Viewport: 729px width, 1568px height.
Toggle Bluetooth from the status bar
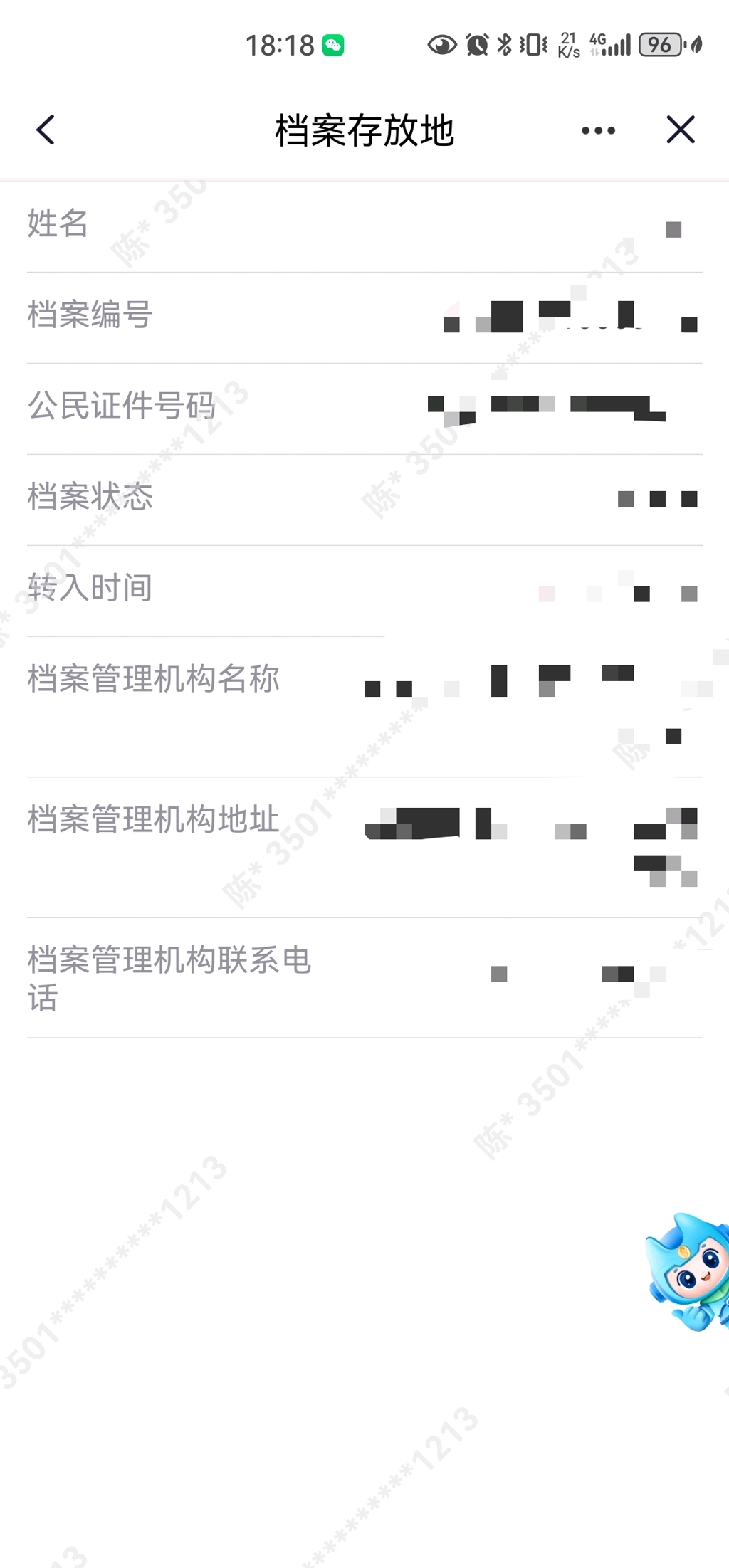pyautogui.click(x=505, y=44)
